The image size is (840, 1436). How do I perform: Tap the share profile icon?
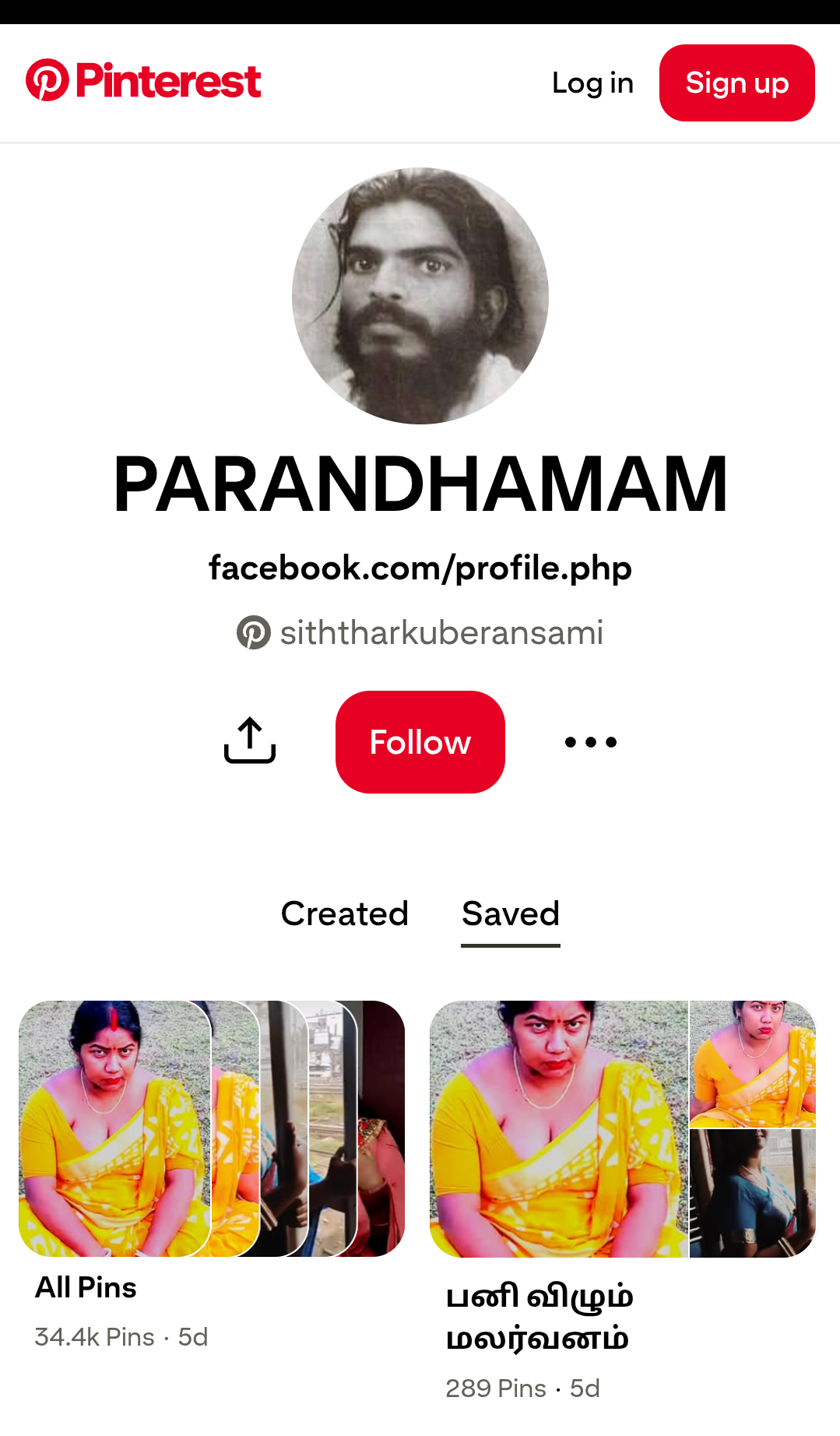click(250, 741)
